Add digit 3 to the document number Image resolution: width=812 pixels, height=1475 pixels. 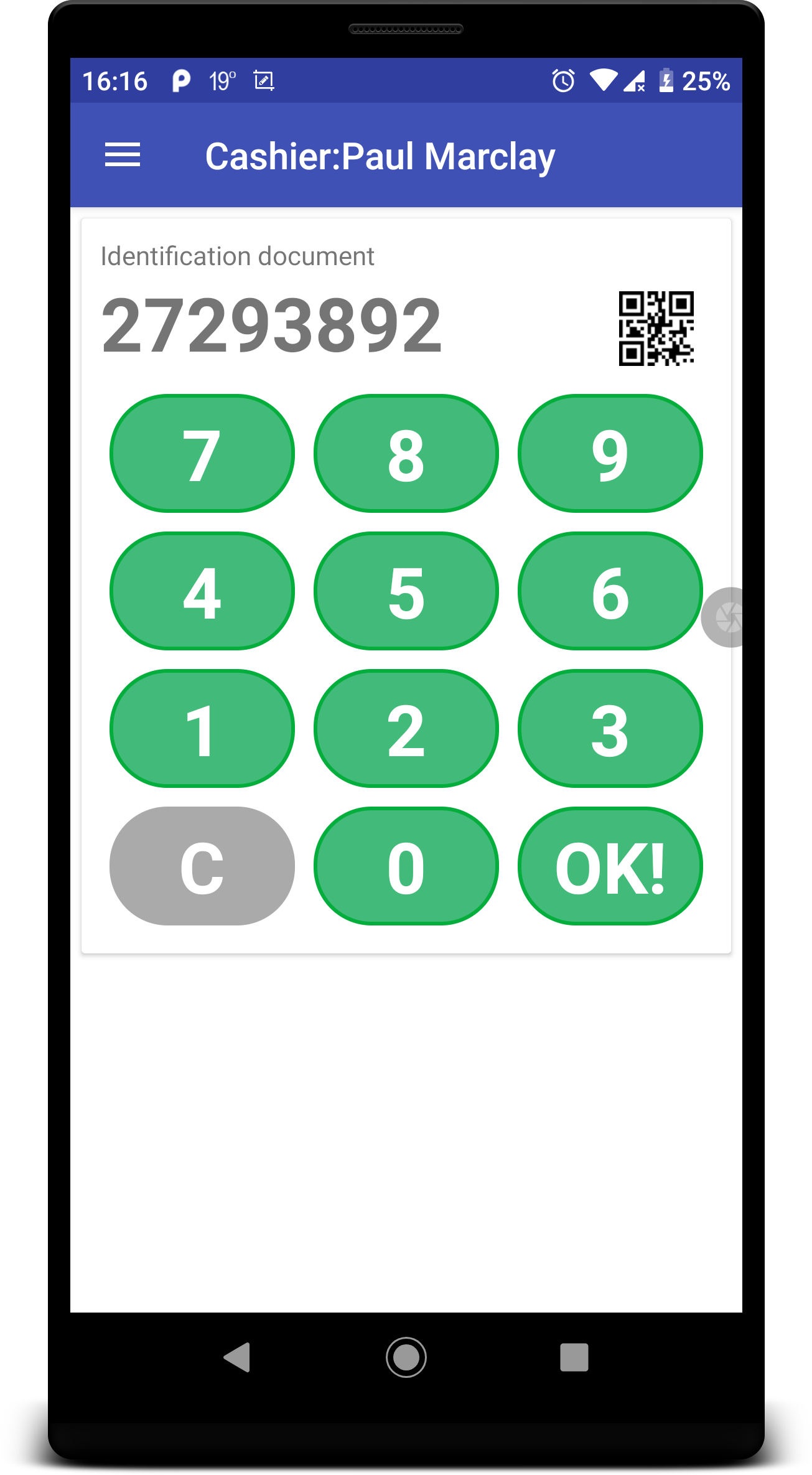pos(610,729)
